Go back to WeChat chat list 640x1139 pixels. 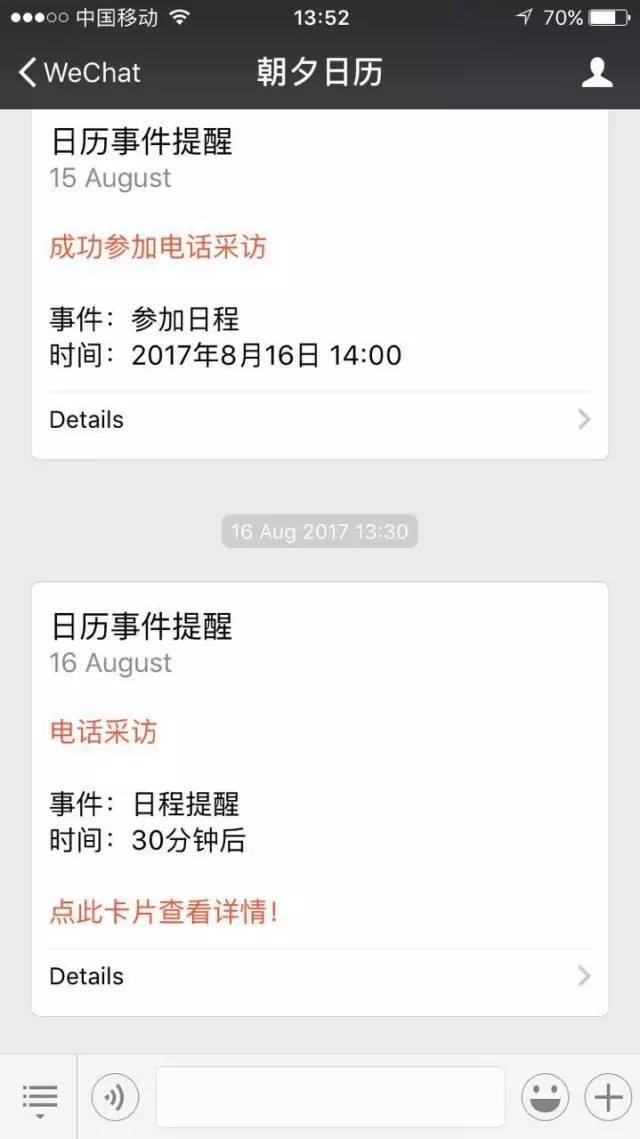point(78,72)
